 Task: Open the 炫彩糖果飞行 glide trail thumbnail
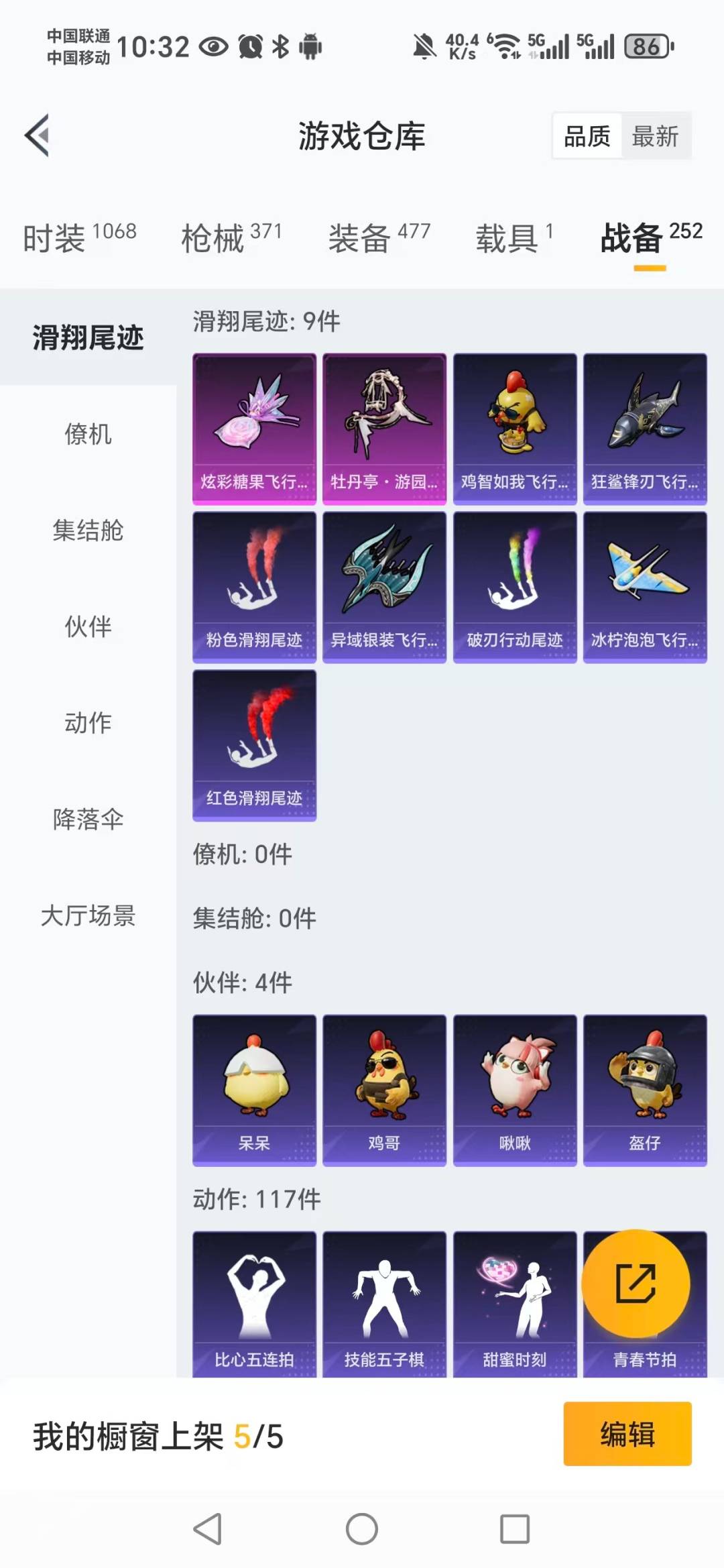coord(254,427)
